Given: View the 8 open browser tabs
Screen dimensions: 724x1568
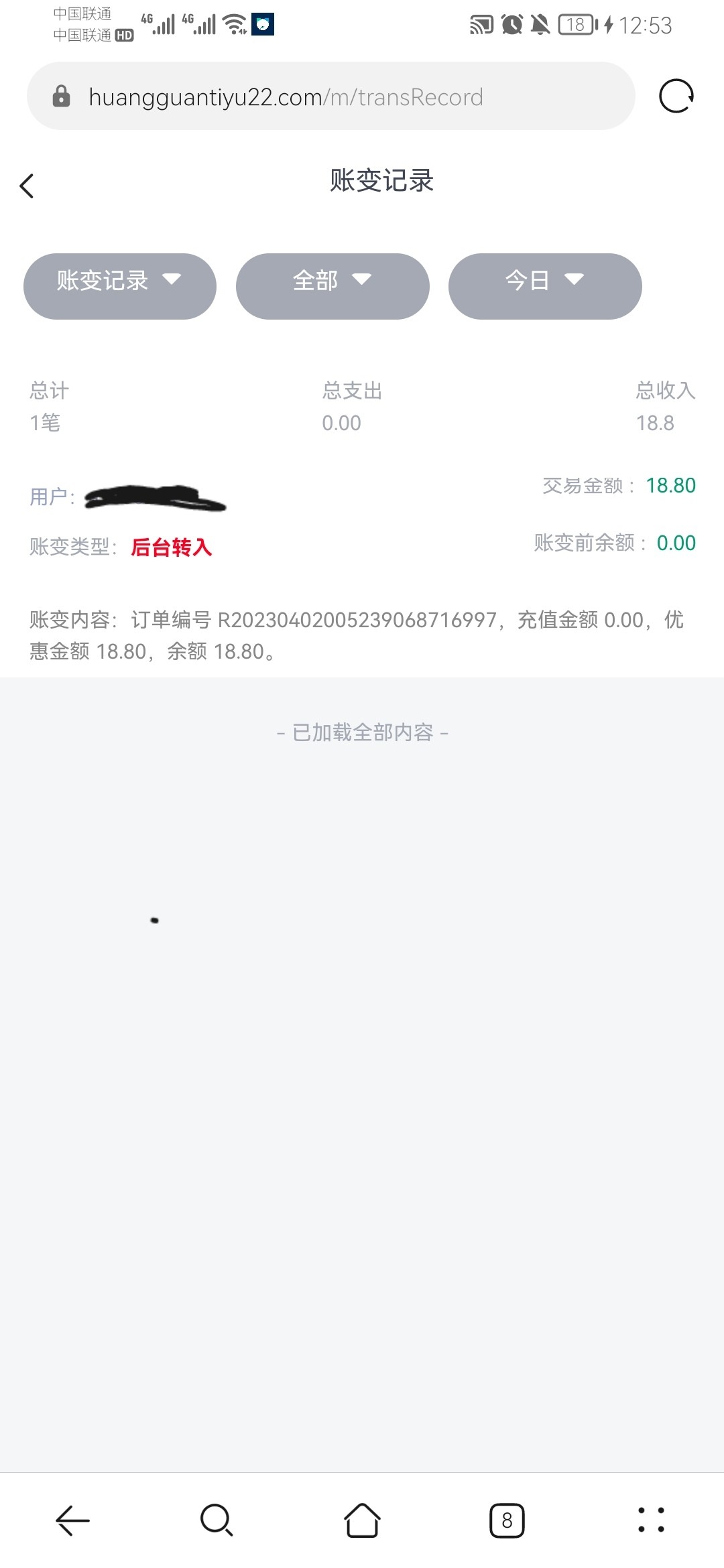Looking at the screenshot, I should click(x=507, y=1520).
